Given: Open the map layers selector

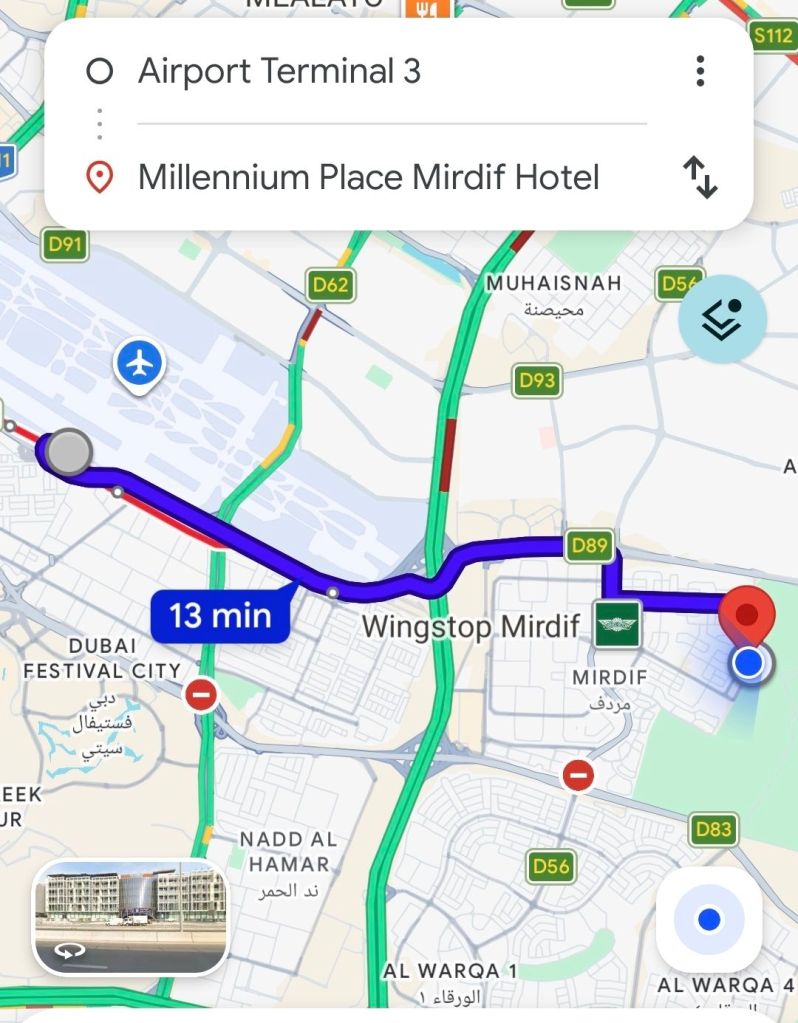Looking at the screenshot, I should tap(722, 319).
